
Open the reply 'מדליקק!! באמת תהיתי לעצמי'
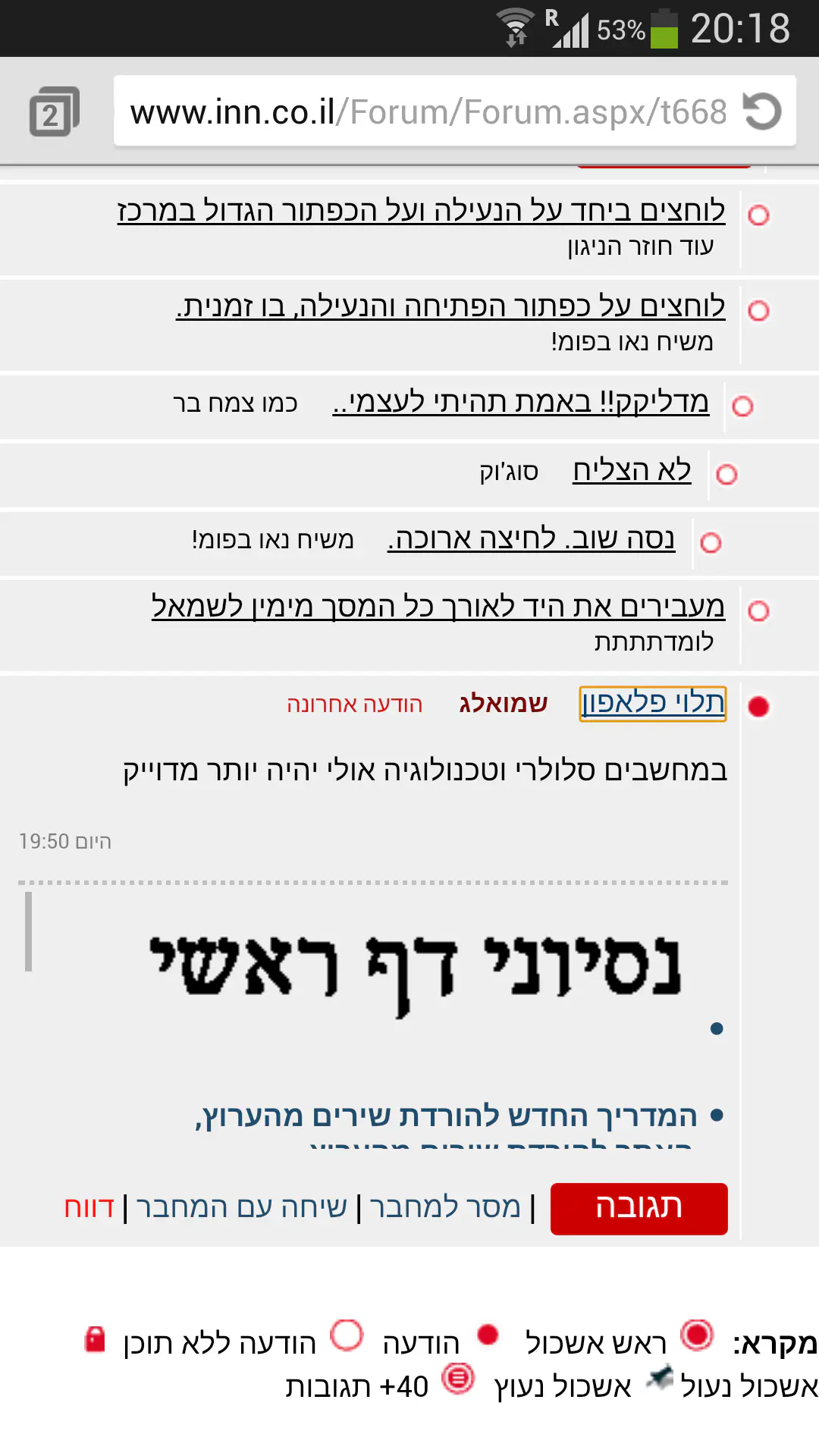pyautogui.click(x=520, y=402)
